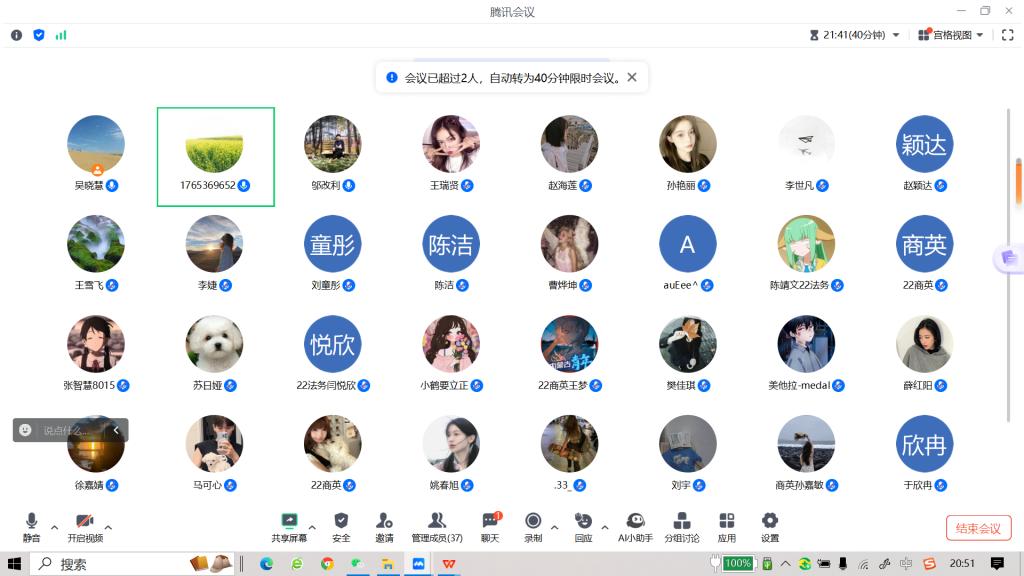
Task: Collapse the 说点什么 chat input bar
Action: (116, 430)
